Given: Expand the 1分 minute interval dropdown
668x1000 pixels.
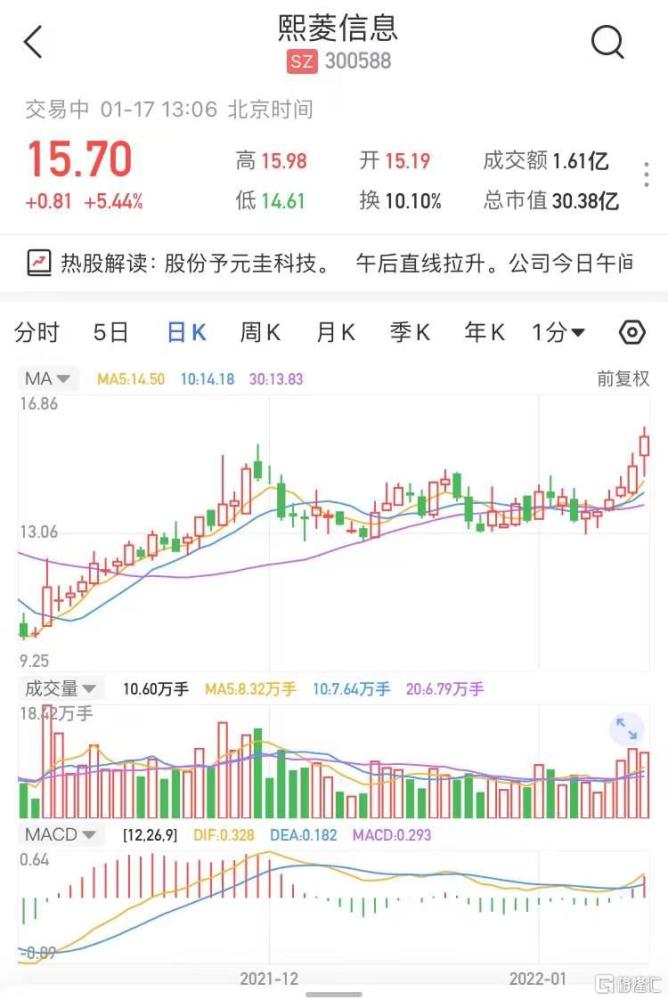Looking at the screenshot, I should pos(559,333).
